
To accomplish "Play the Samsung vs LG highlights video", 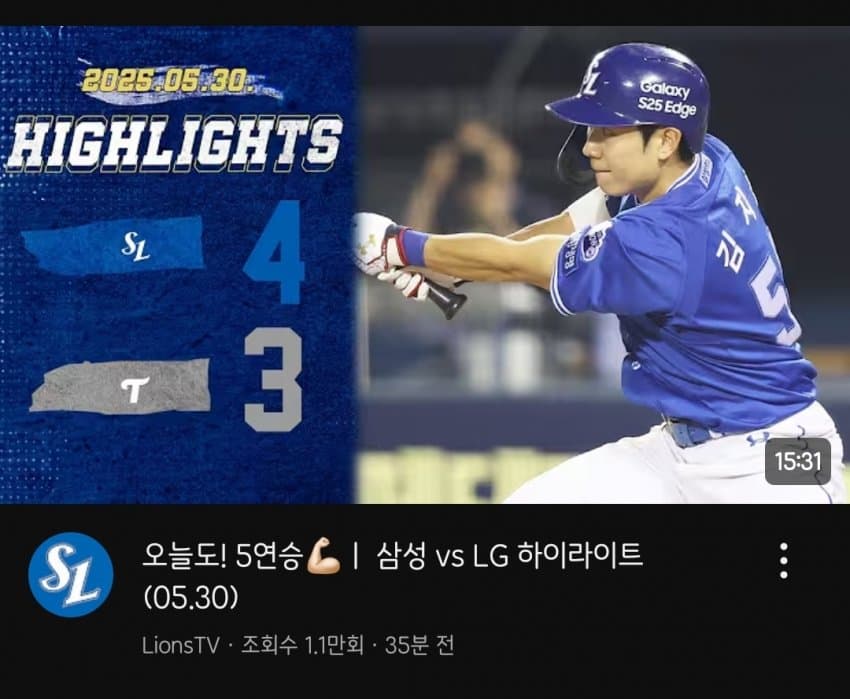I will pyautogui.click(x=425, y=265).
